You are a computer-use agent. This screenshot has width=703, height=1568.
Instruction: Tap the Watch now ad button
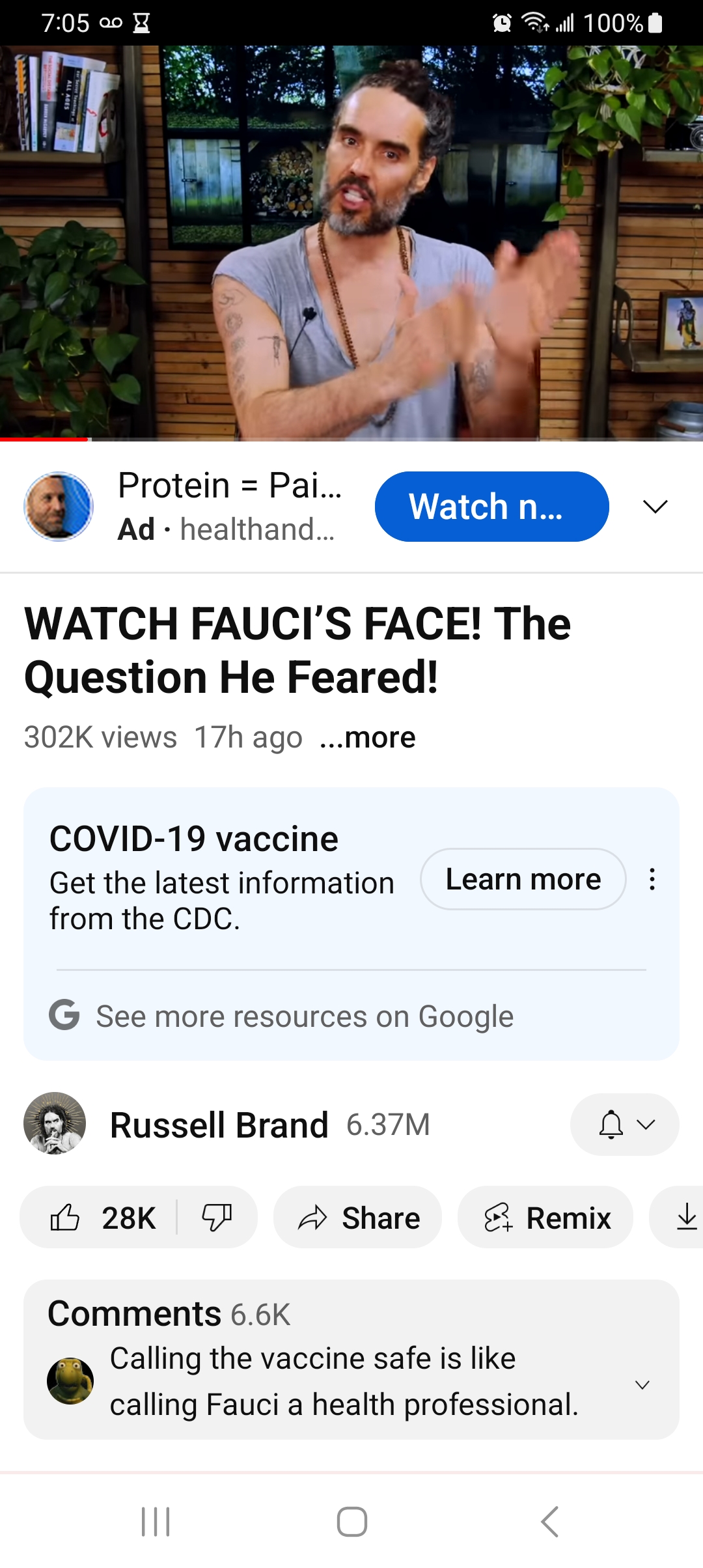click(x=491, y=507)
